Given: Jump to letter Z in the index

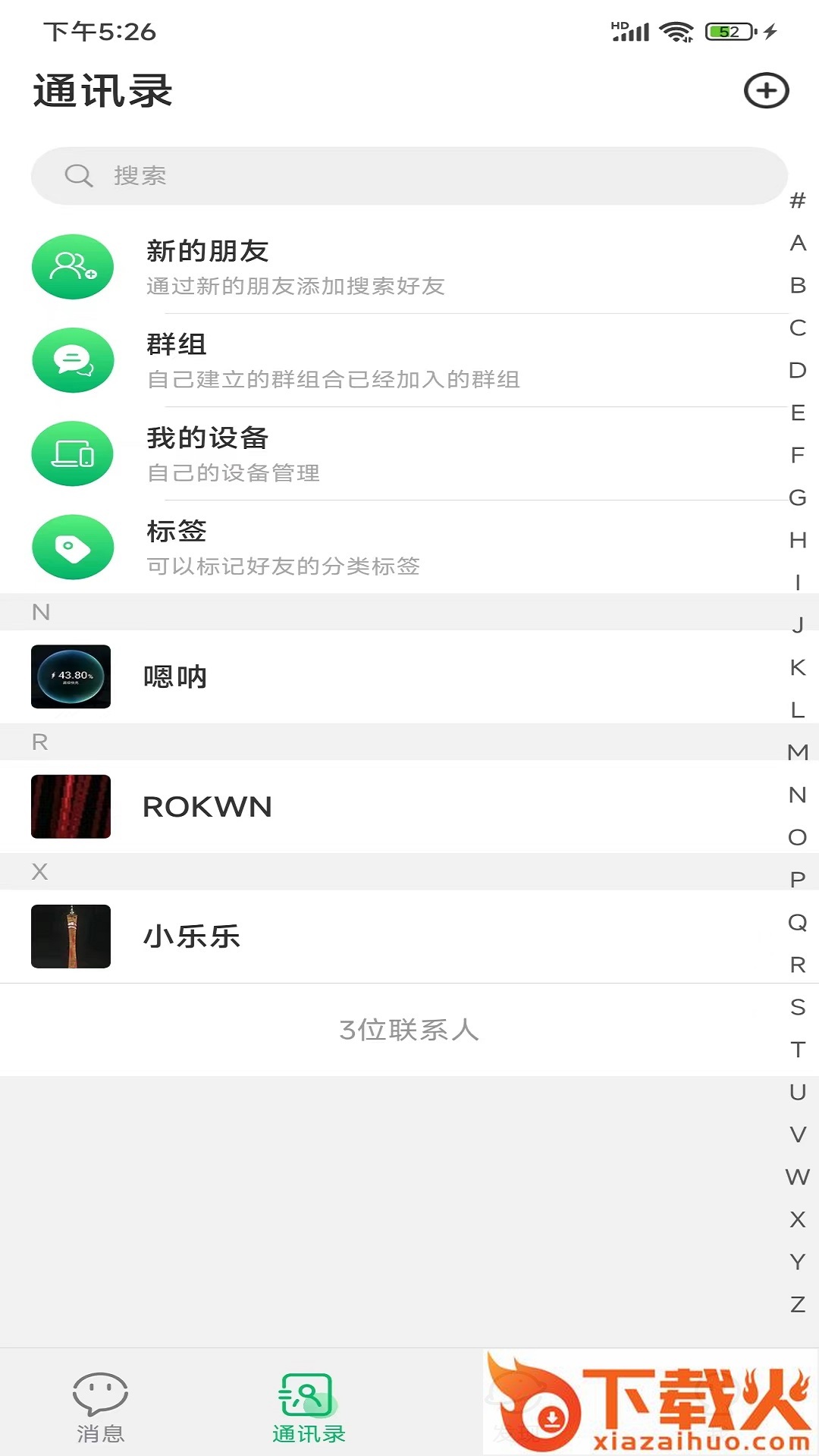Looking at the screenshot, I should click(x=797, y=1304).
